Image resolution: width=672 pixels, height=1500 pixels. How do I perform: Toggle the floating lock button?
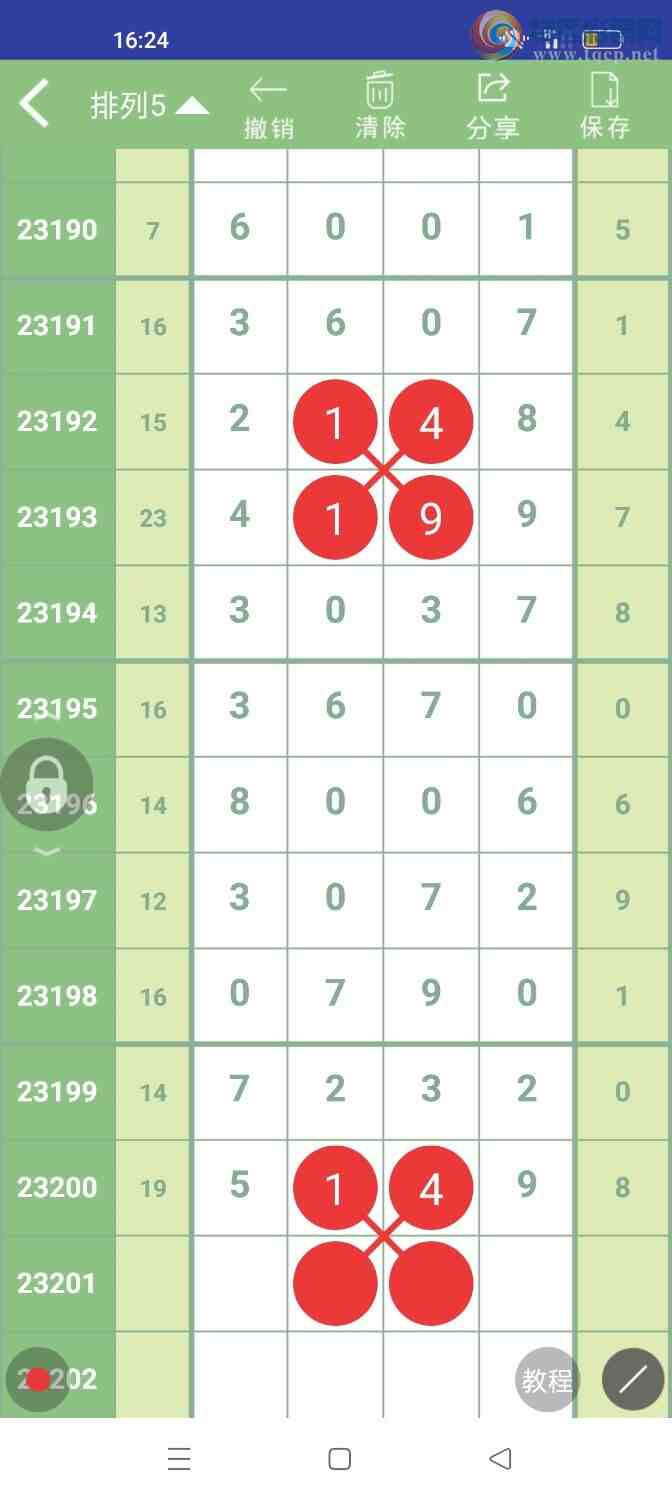coord(47,784)
